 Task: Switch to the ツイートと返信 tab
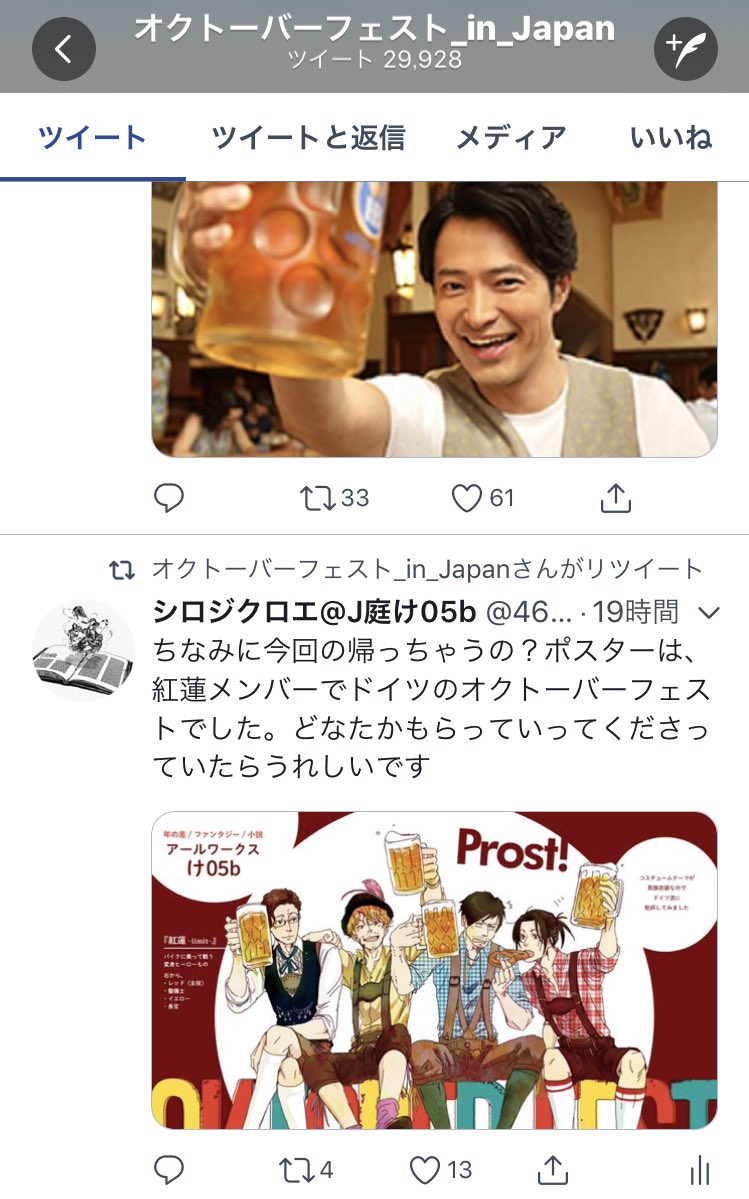tap(308, 138)
